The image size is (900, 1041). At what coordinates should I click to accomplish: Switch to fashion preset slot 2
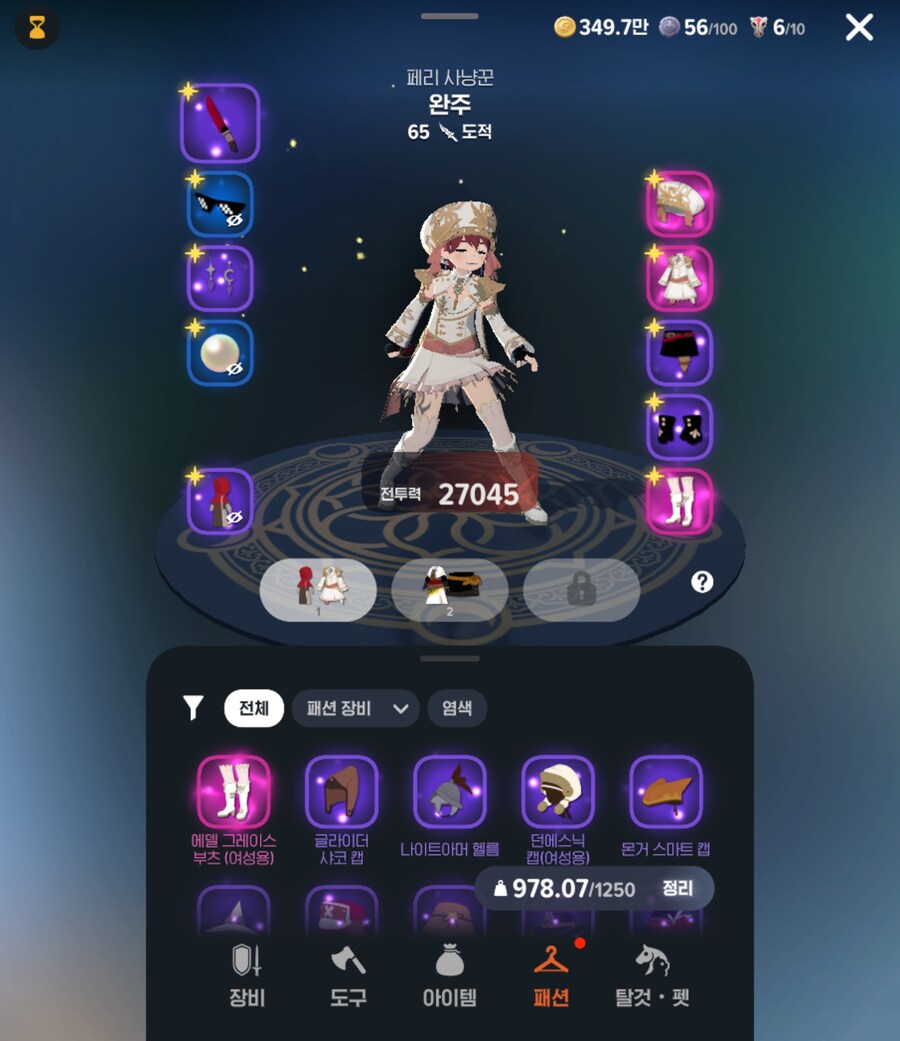point(450,588)
